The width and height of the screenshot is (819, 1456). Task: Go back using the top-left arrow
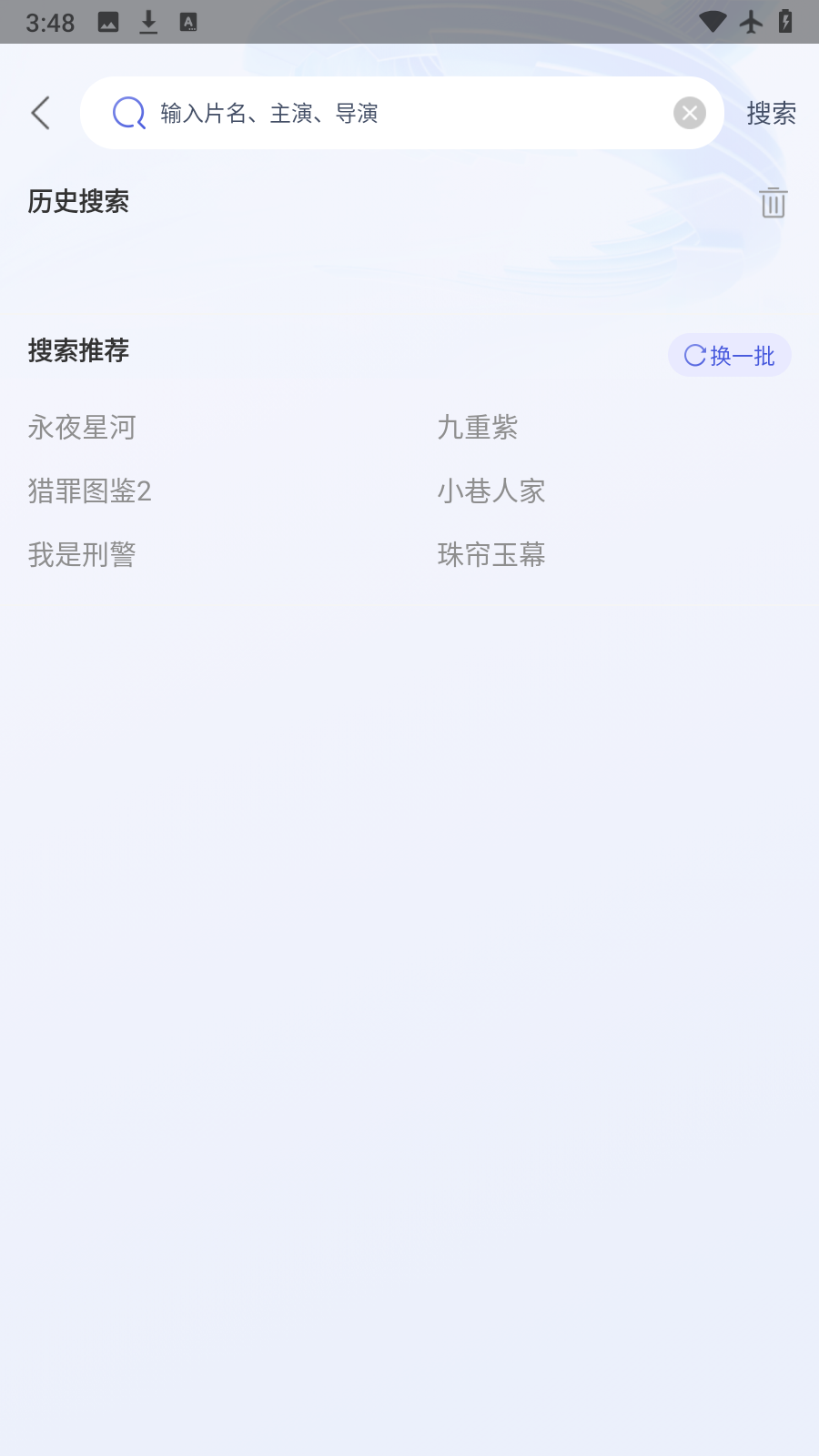(x=41, y=113)
